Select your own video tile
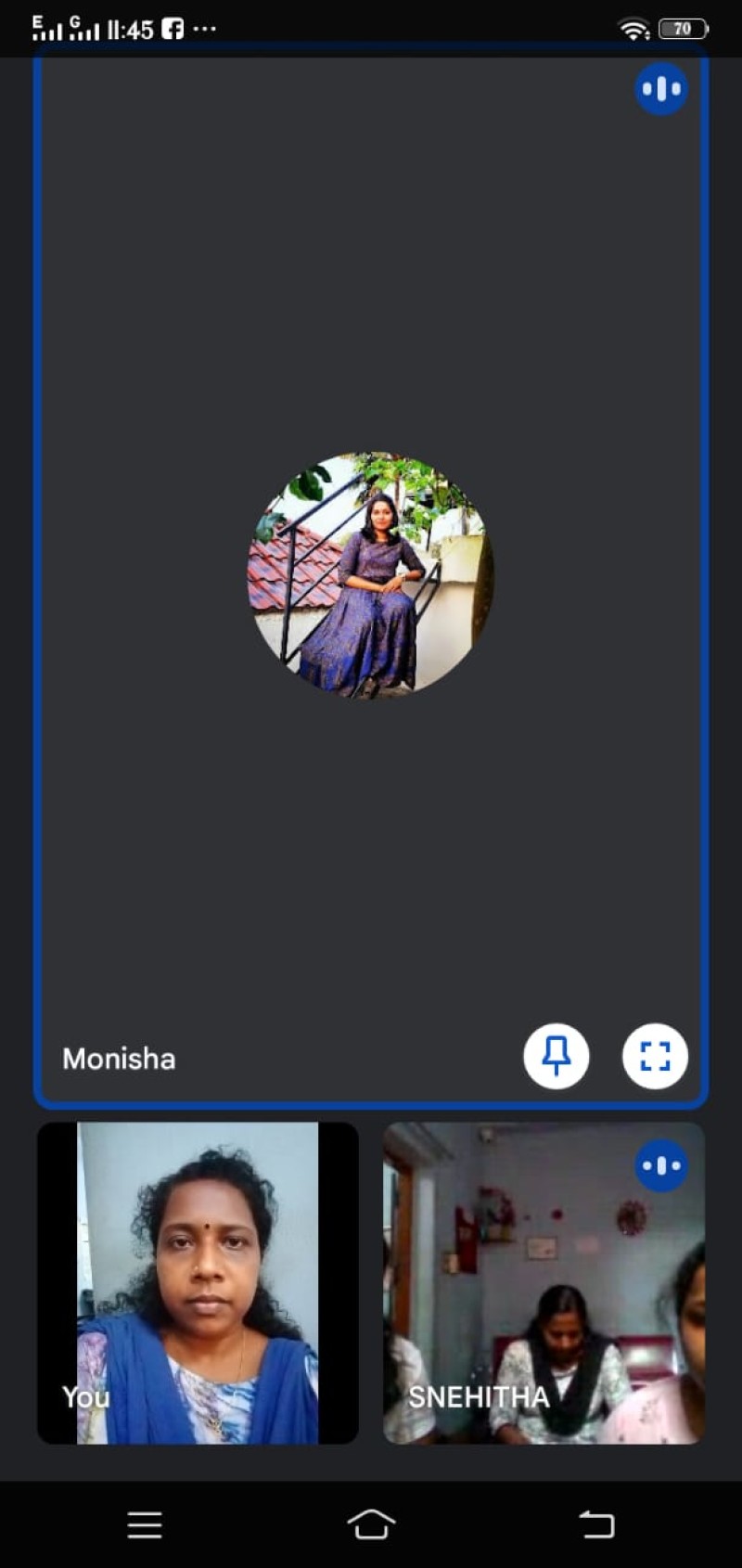The image size is (742, 1568). pos(198,1283)
